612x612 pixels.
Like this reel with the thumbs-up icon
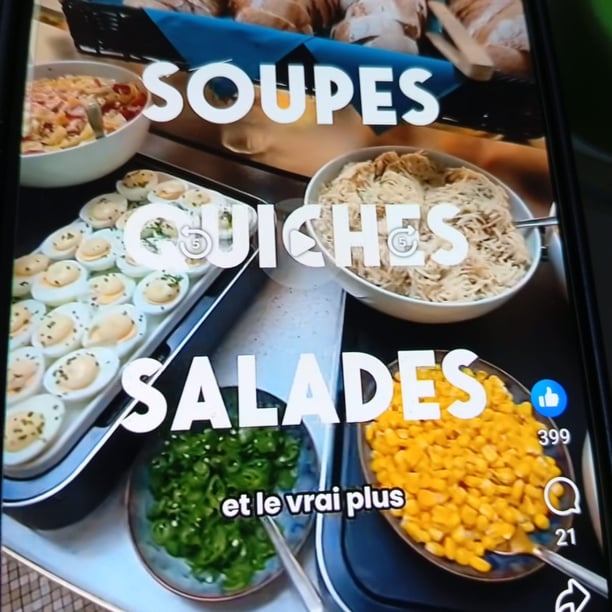549,398
